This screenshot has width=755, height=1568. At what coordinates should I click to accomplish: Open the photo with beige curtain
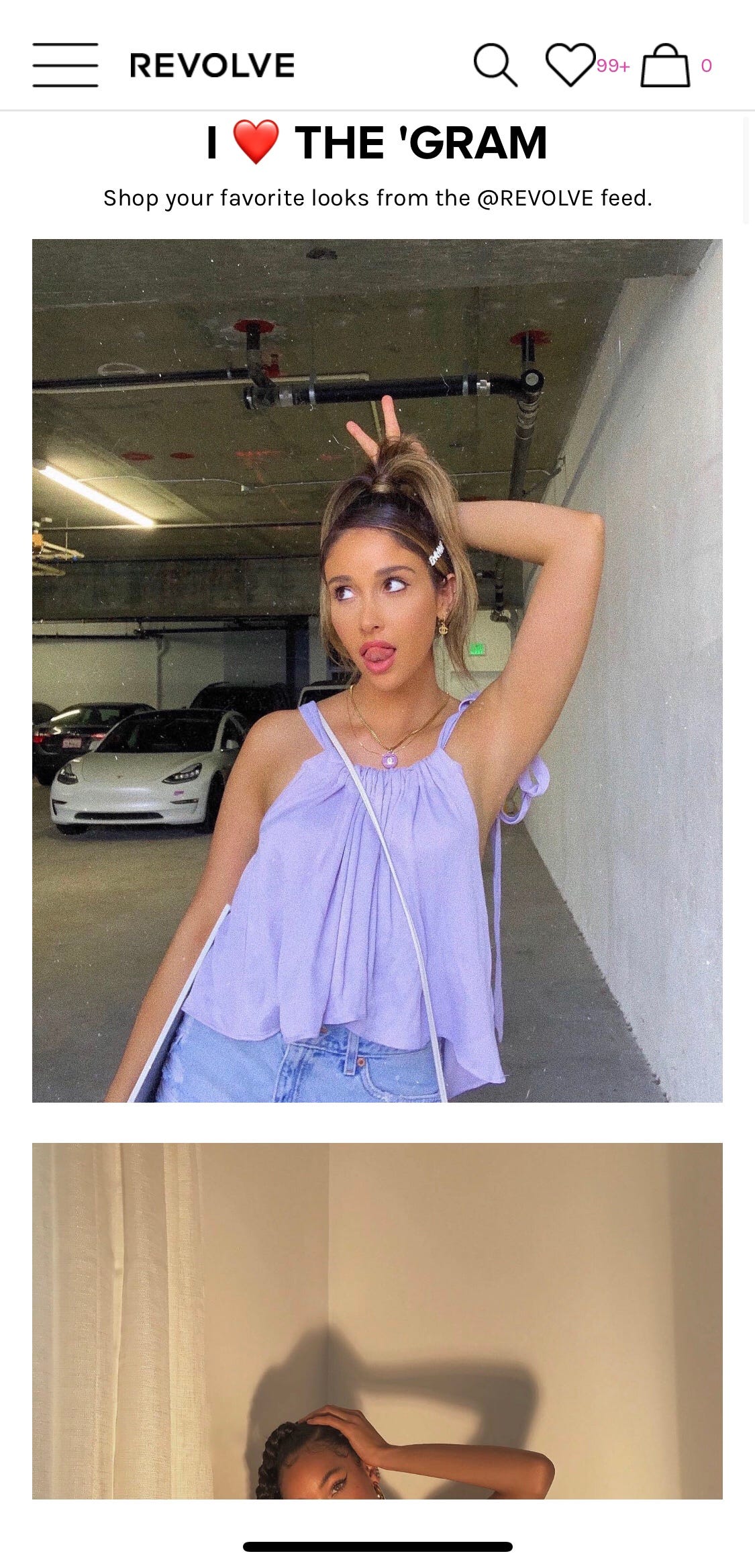377,1320
